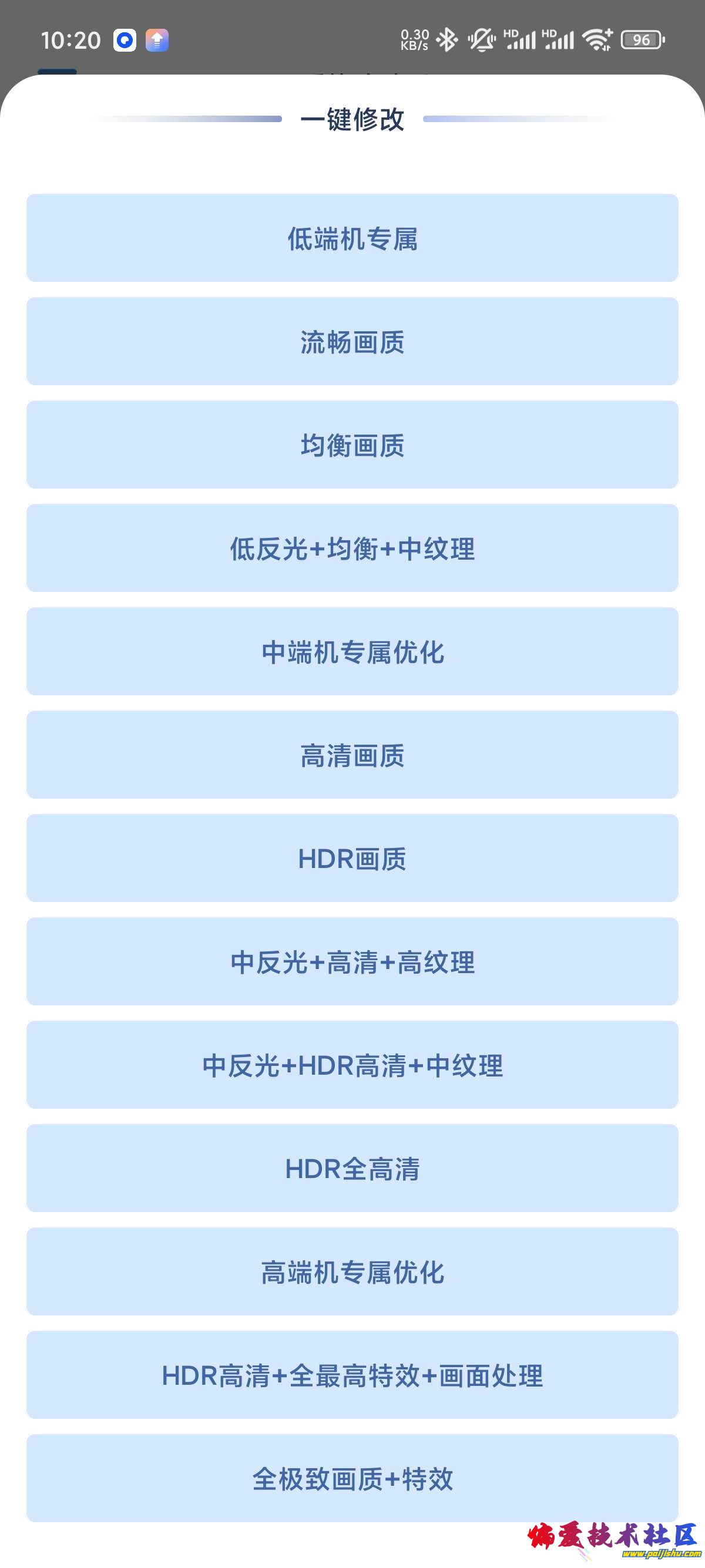The image size is (705, 1568).
Task: Choose 均衡画质 quality preset
Action: [352, 445]
